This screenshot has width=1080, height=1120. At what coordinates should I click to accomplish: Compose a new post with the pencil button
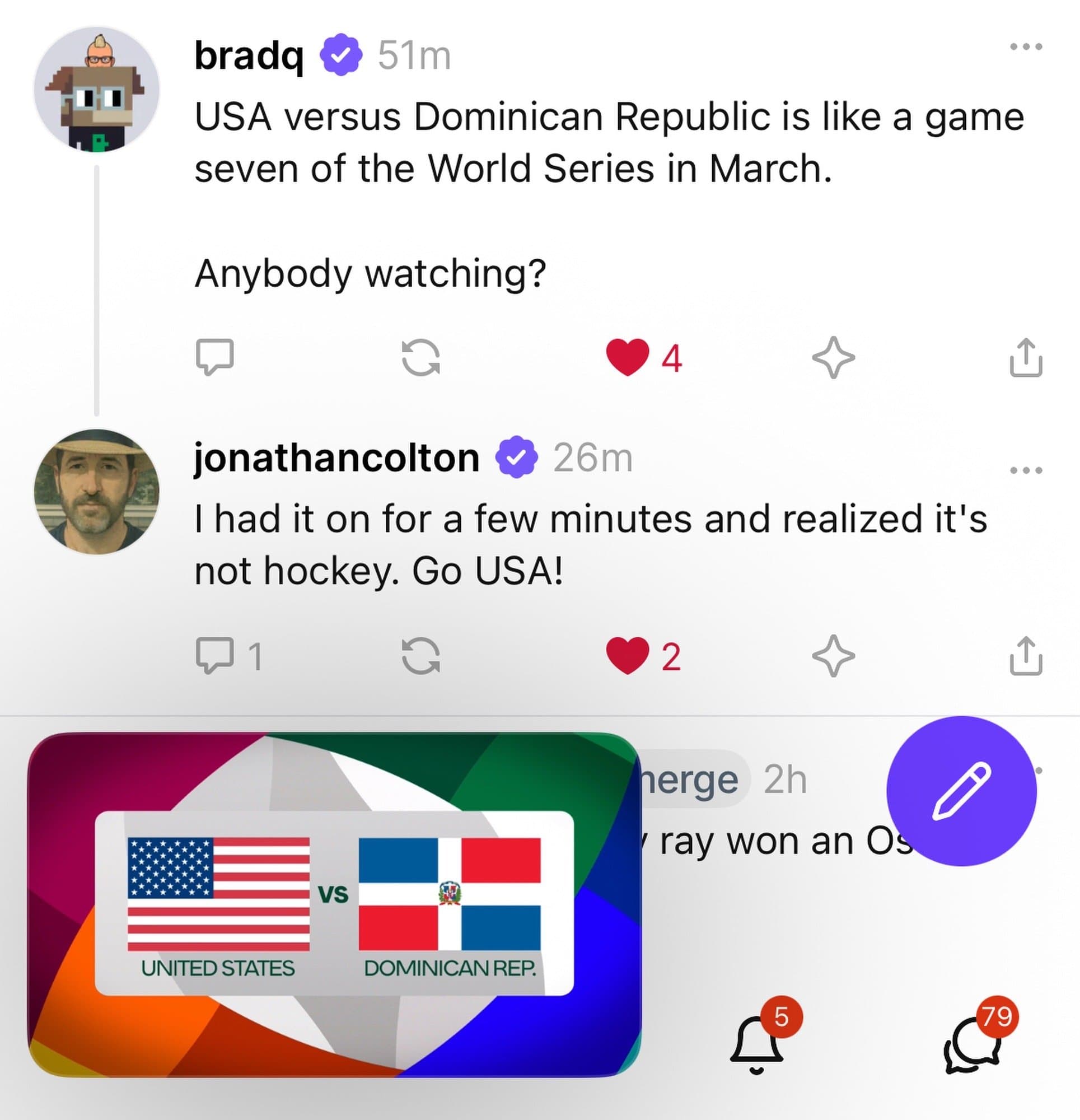coord(961,791)
